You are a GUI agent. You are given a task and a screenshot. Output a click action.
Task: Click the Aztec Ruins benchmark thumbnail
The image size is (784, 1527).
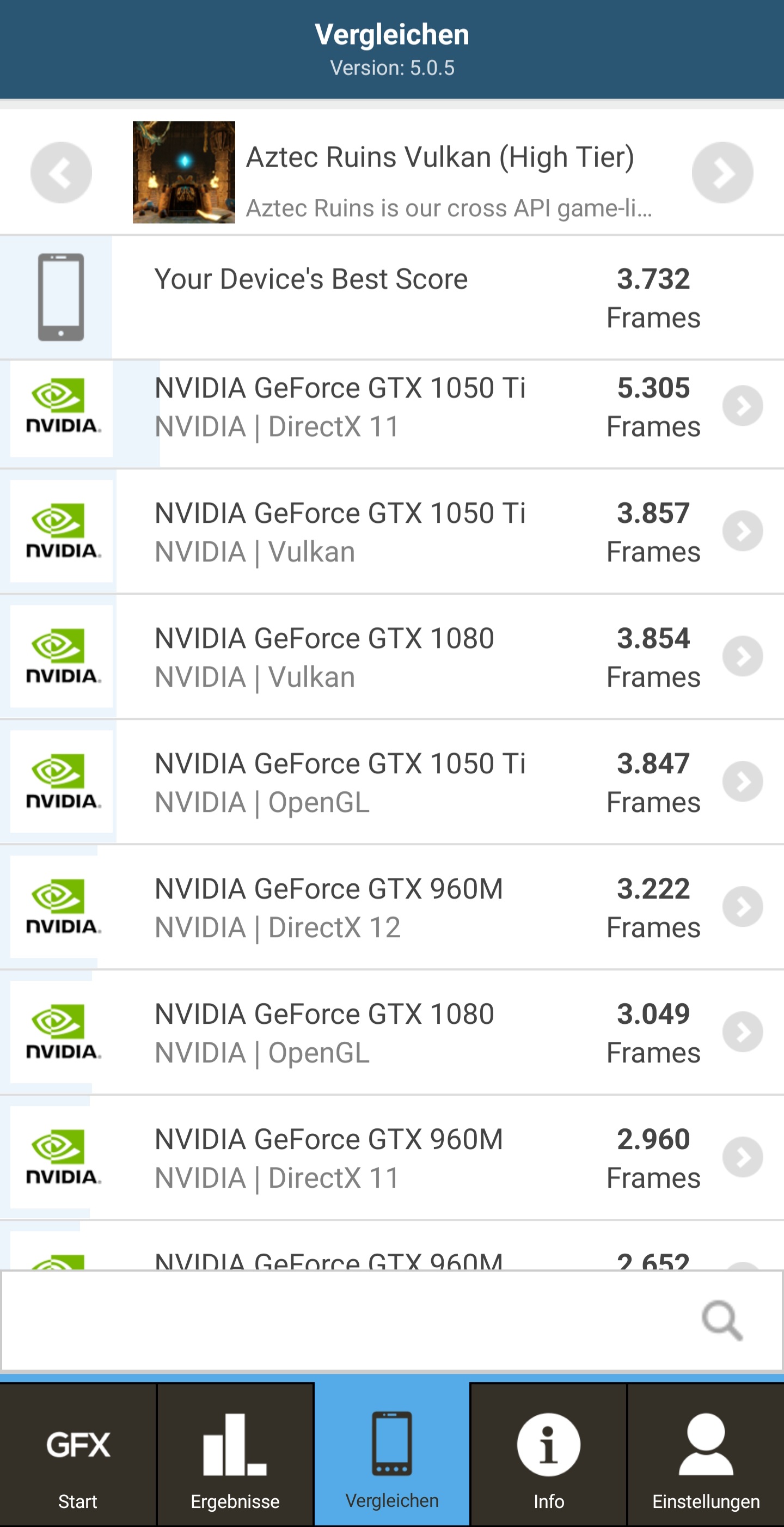coord(183,173)
